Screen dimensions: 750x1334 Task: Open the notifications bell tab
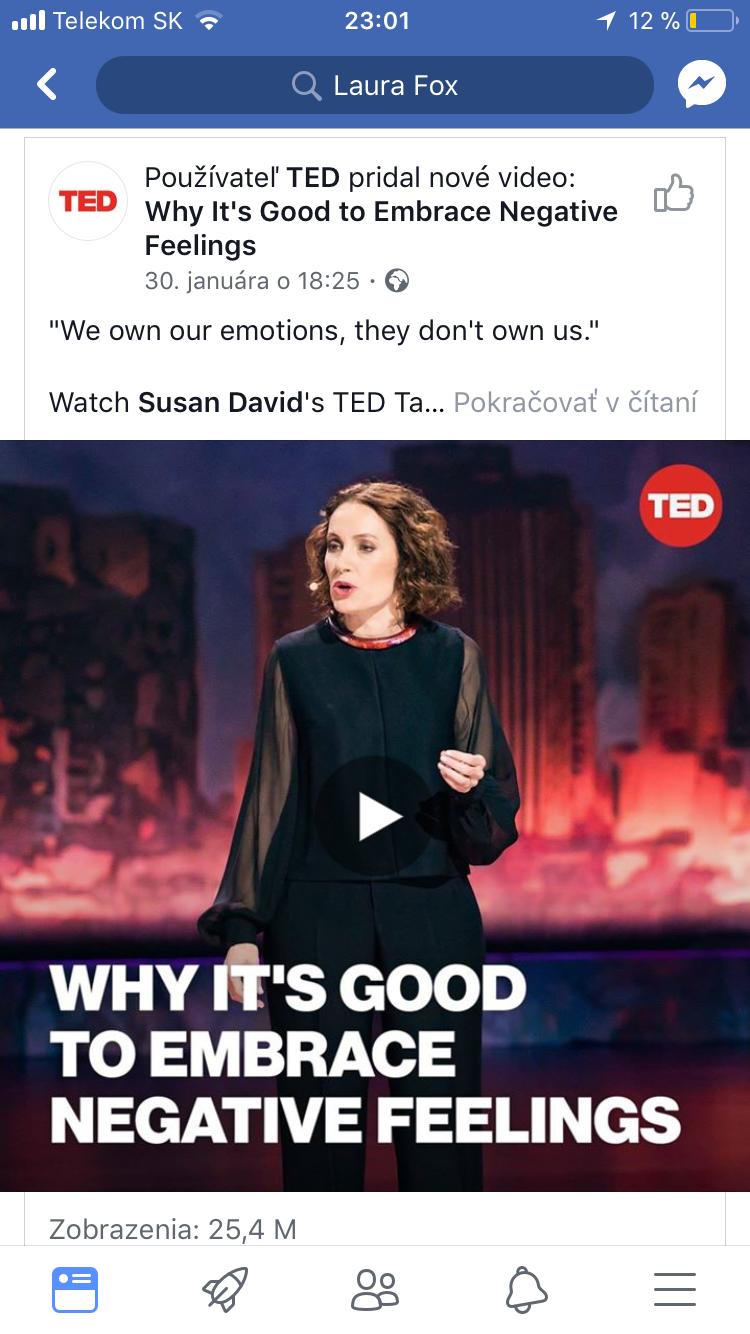click(x=526, y=1289)
